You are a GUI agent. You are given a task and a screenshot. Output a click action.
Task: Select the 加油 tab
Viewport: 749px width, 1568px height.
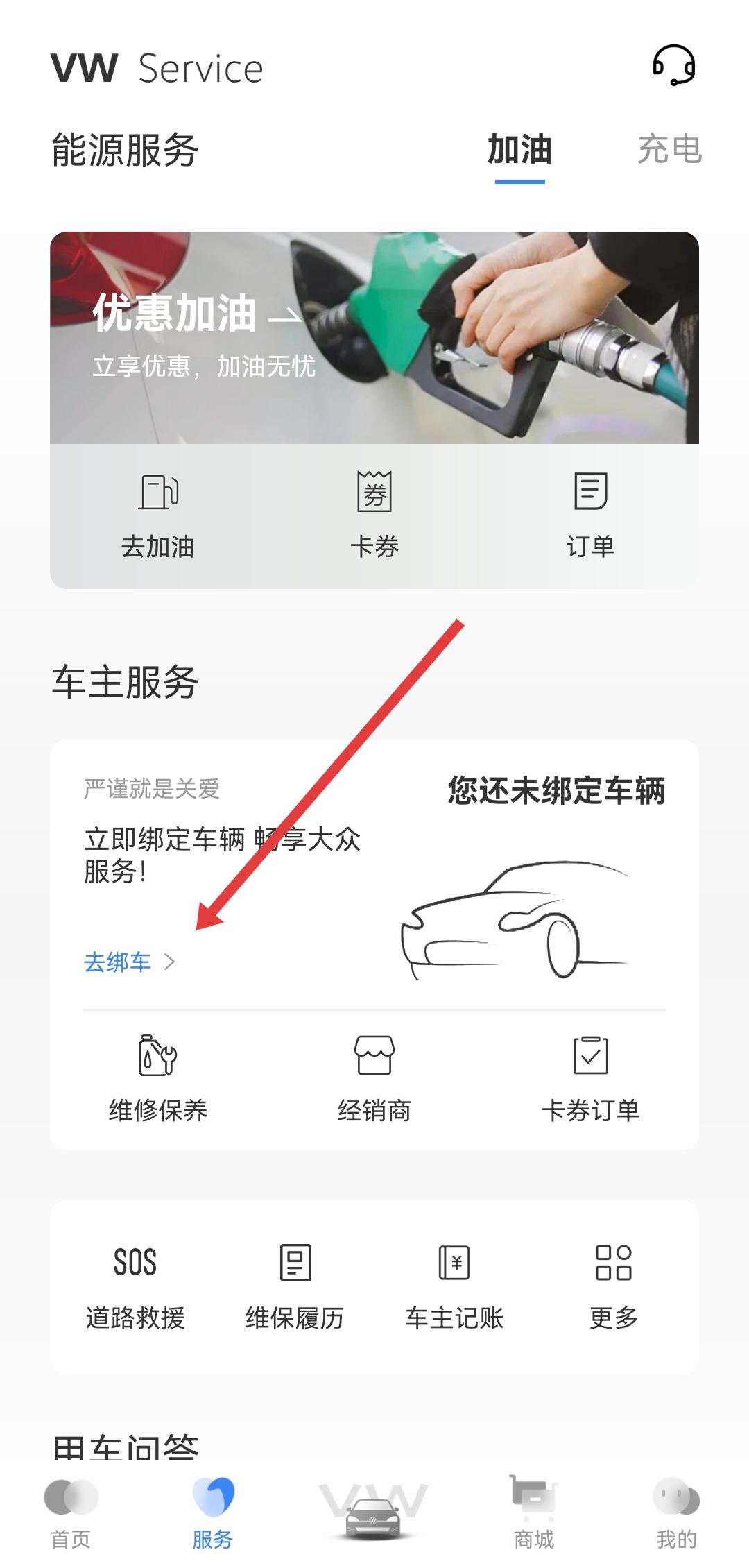519,150
